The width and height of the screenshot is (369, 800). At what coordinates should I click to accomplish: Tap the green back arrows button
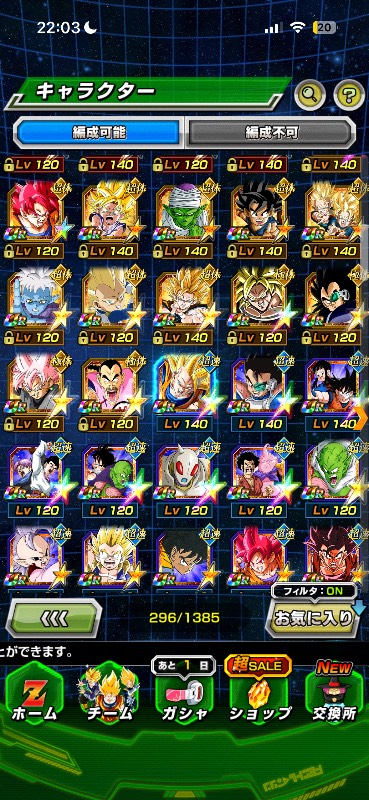[53, 618]
